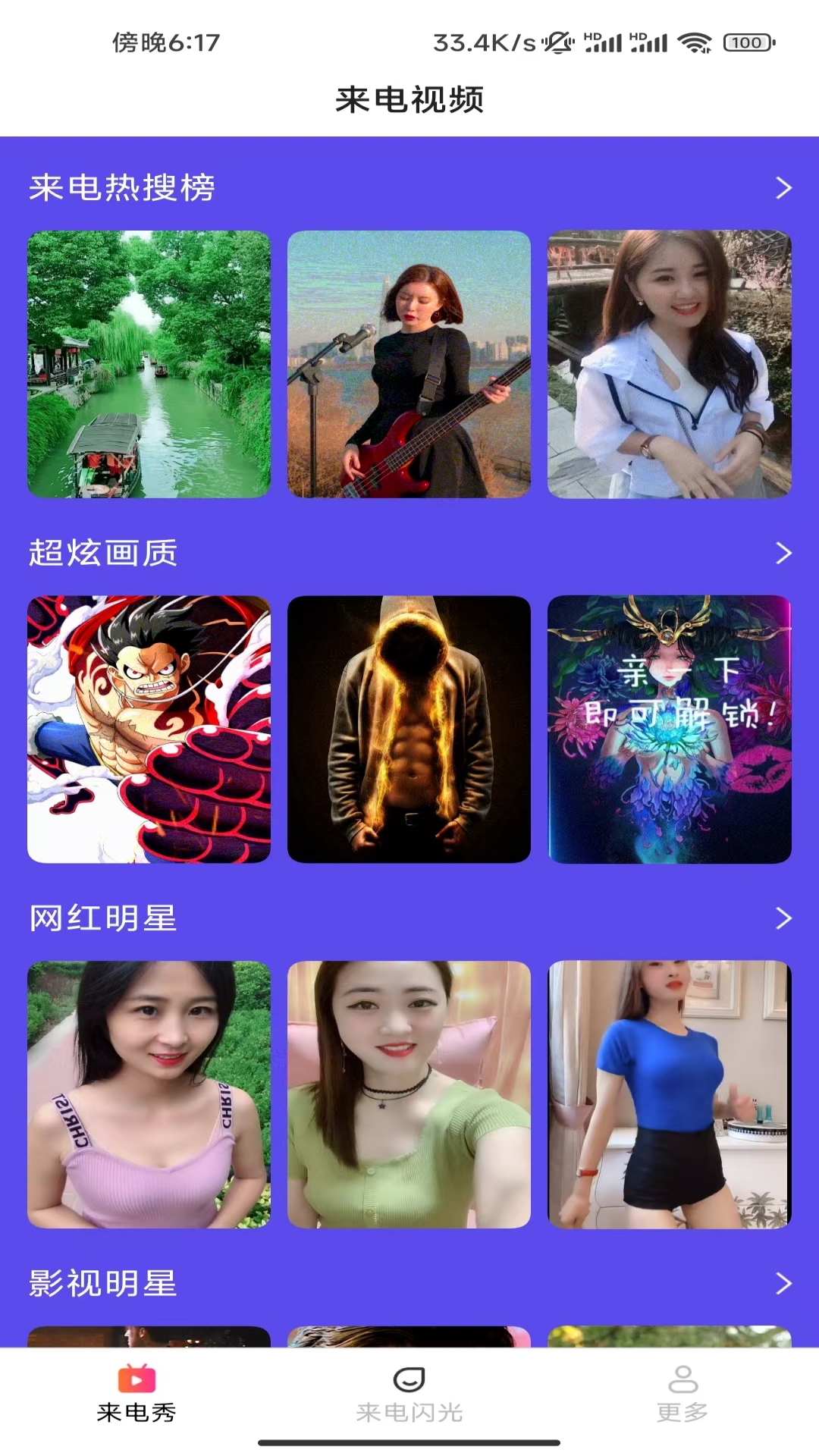The width and height of the screenshot is (819, 1456).
Task: Open the 亲一下即可解锁 video tile
Action: (669, 729)
